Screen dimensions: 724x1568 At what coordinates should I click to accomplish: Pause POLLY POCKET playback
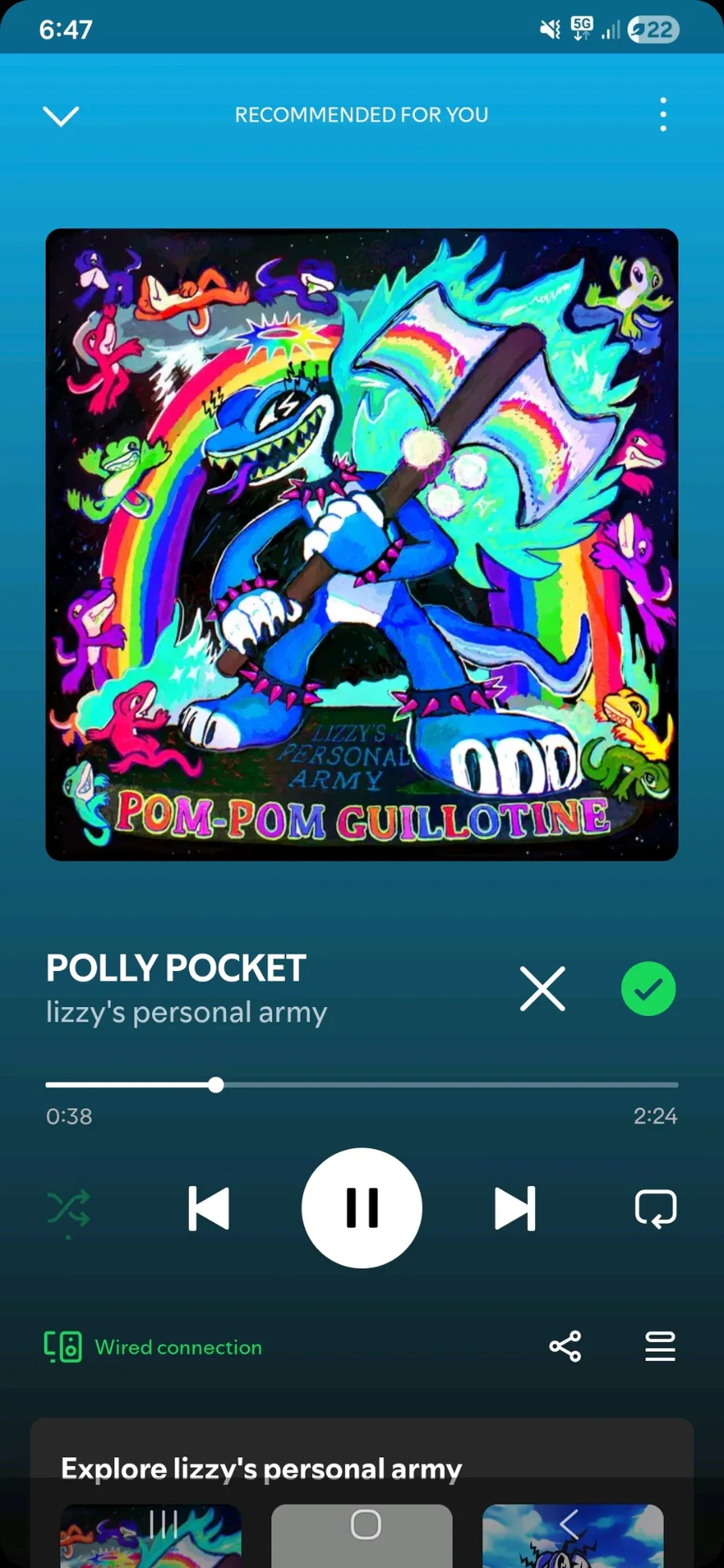point(362,1208)
